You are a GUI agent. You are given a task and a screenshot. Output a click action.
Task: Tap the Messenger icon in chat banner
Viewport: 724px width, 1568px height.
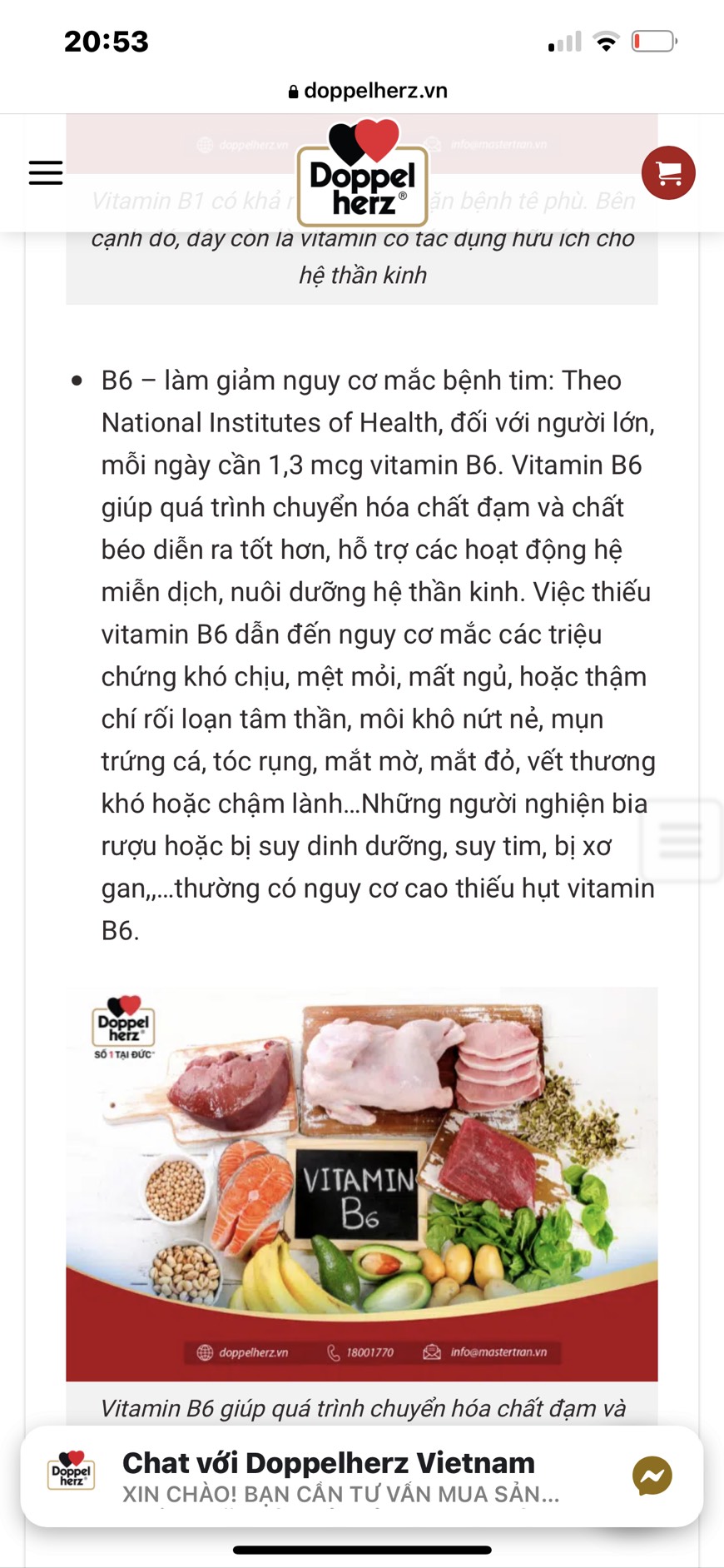[x=652, y=1476]
